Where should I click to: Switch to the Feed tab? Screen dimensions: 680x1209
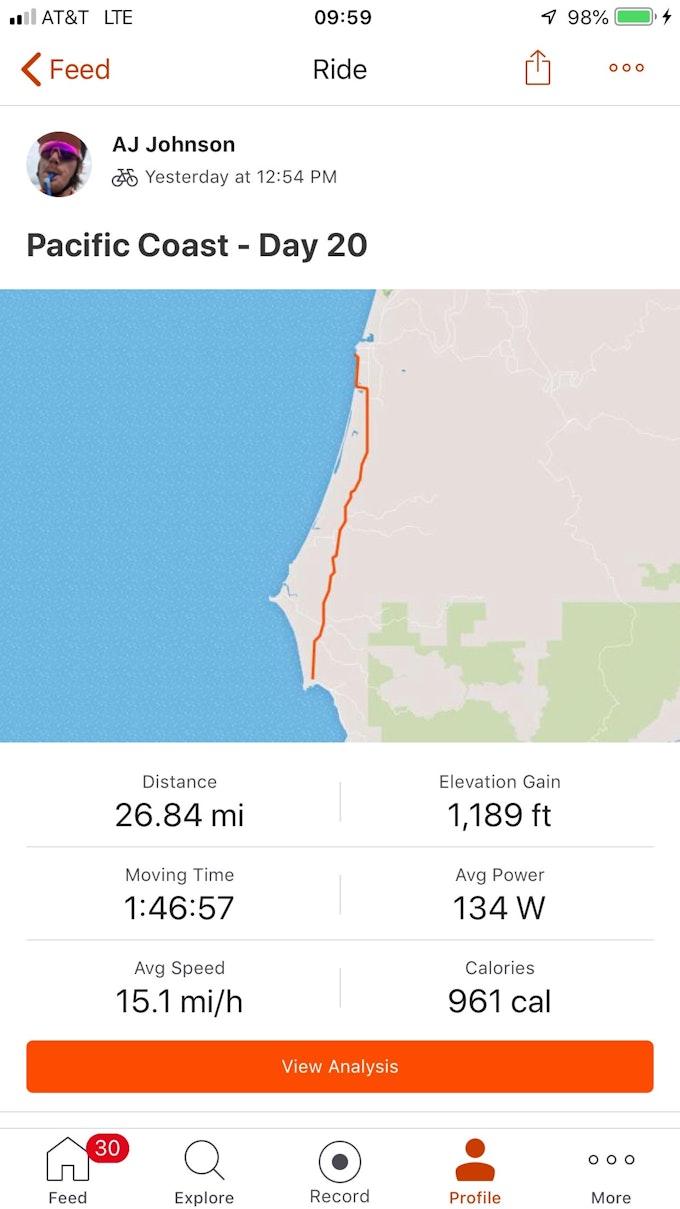point(68,1170)
